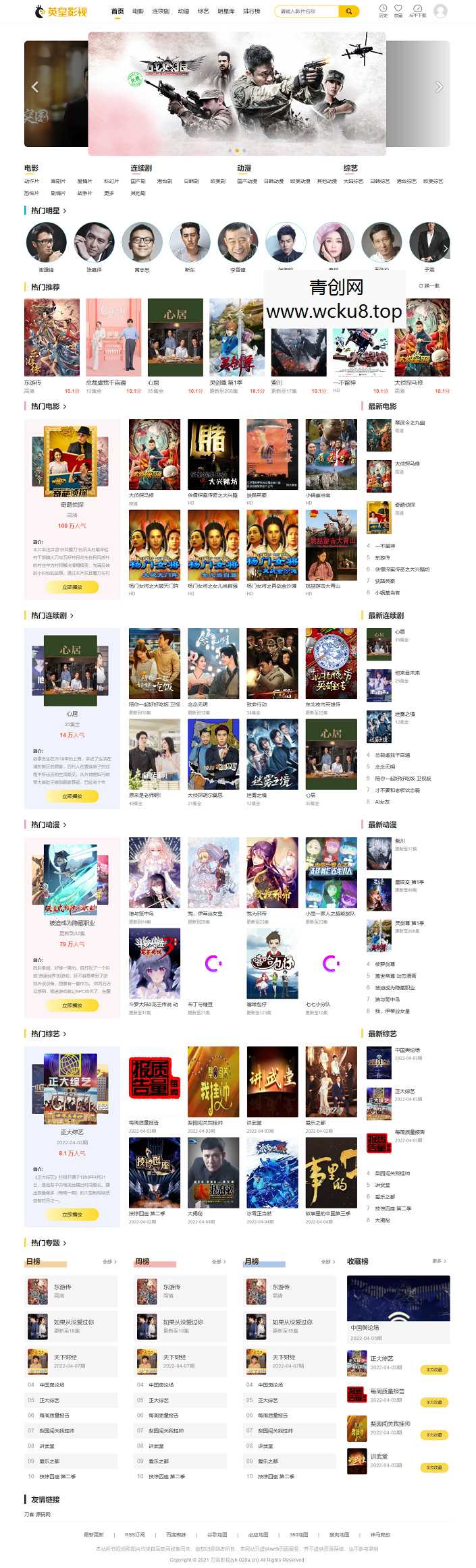
Task: Tap 立即播放 under 奇葩侦探
Action: (x=72, y=587)
